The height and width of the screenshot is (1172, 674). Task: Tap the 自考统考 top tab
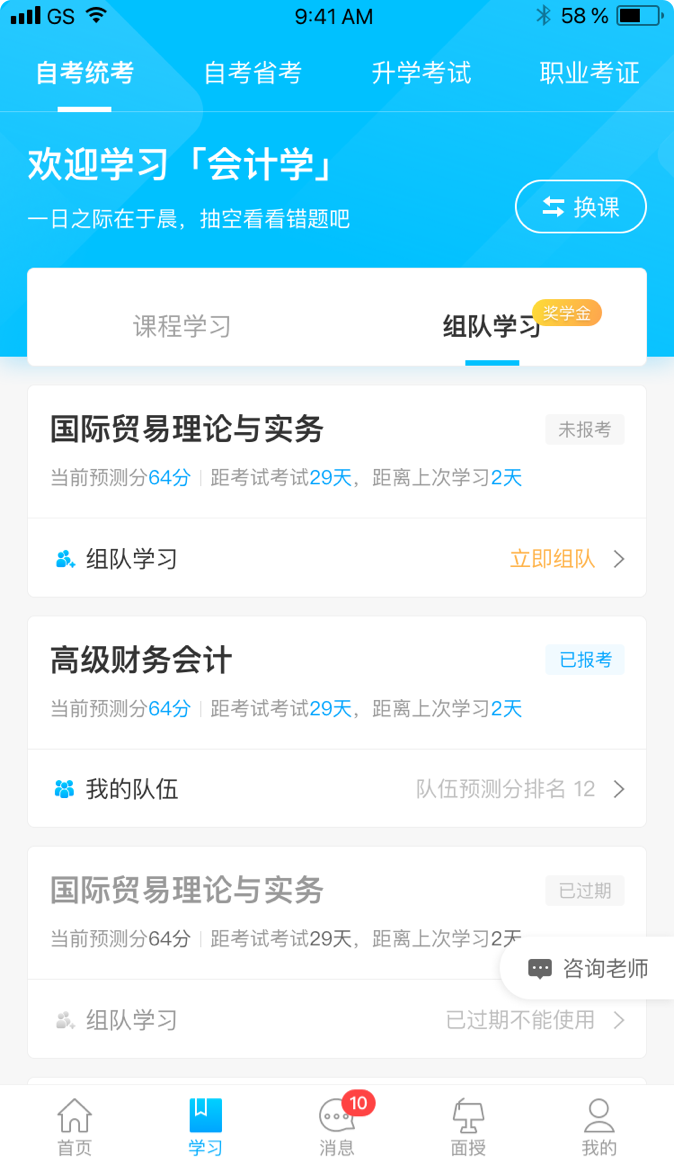coord(84,73)
